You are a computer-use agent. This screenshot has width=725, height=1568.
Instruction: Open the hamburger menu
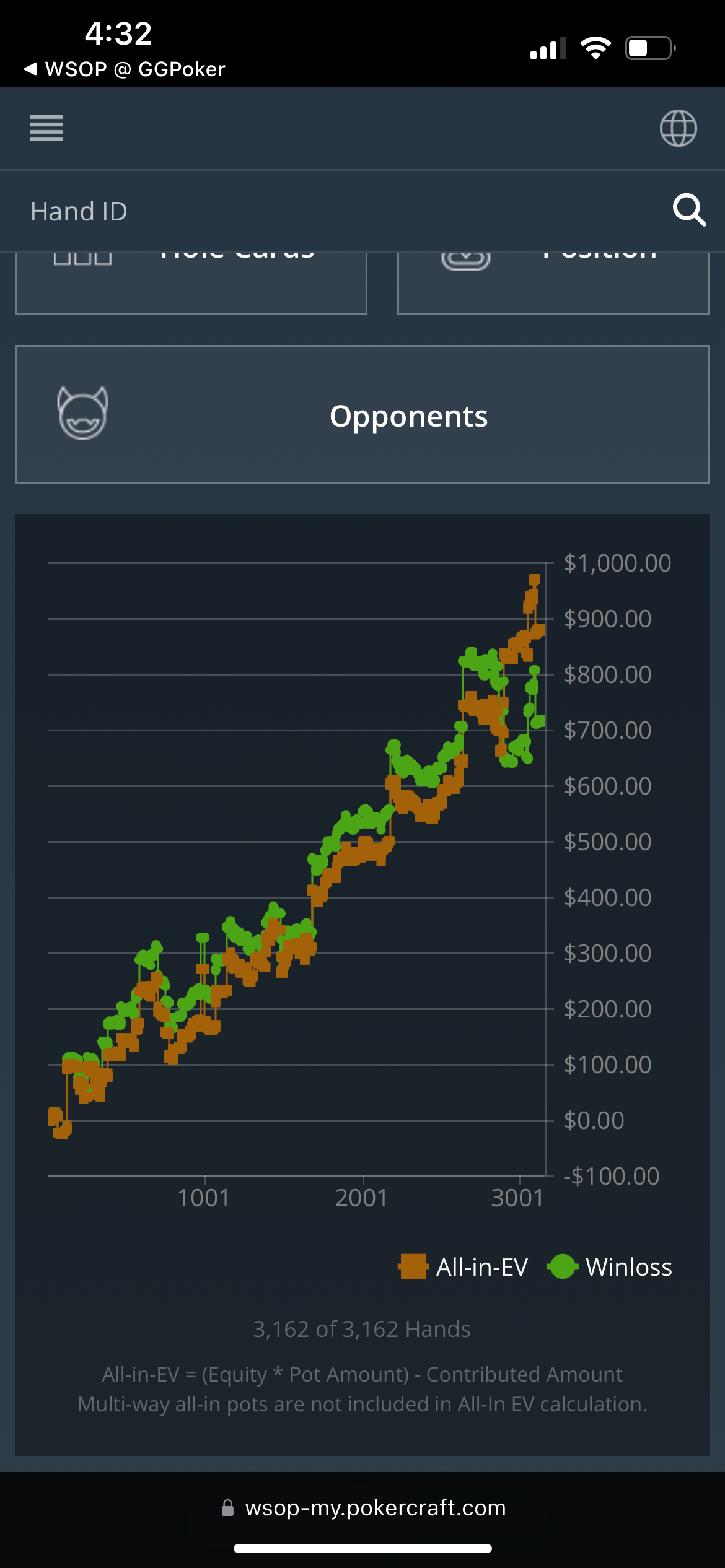pyautogui.click(x=46, y=128)
